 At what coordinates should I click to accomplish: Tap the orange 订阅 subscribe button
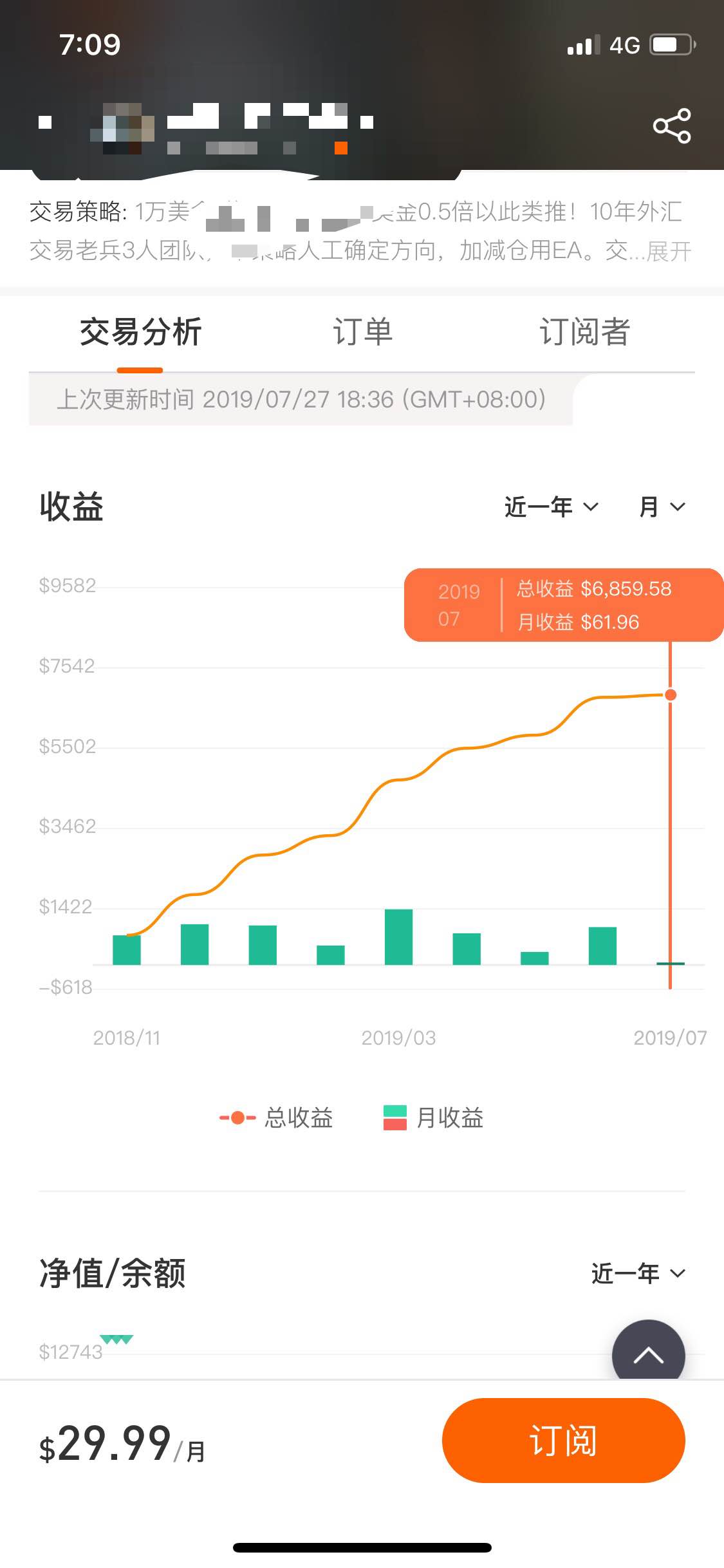(563, 1441)
